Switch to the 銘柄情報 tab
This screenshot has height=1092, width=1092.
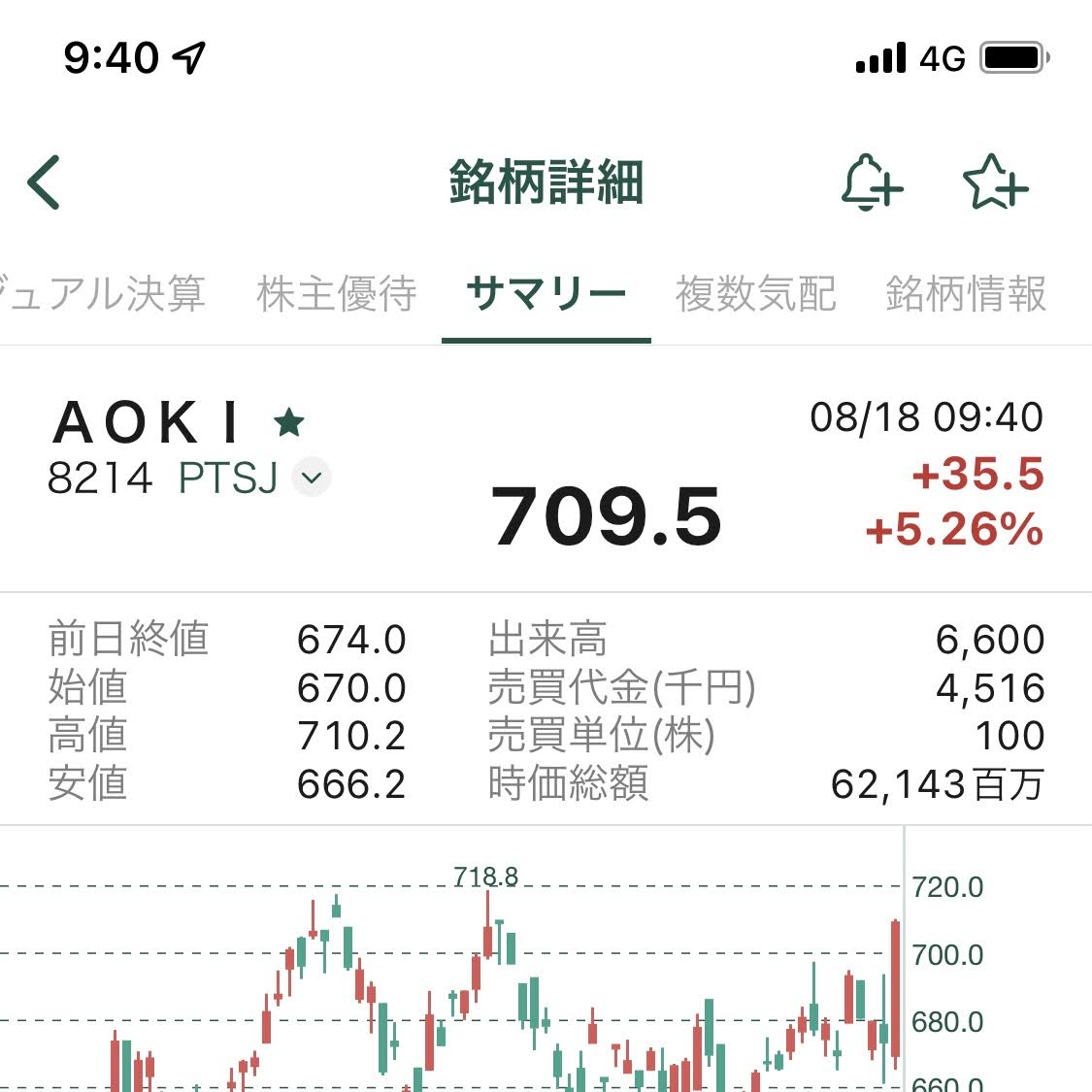[x=966, y=294]
